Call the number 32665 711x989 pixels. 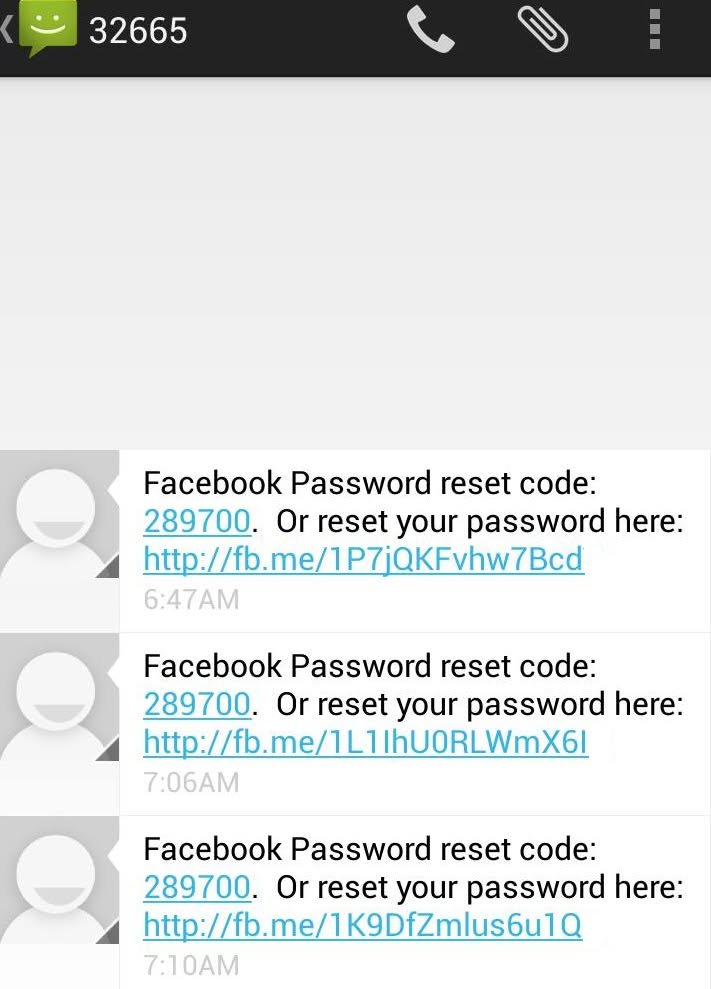pyautogui.click(x=431, y=30)
